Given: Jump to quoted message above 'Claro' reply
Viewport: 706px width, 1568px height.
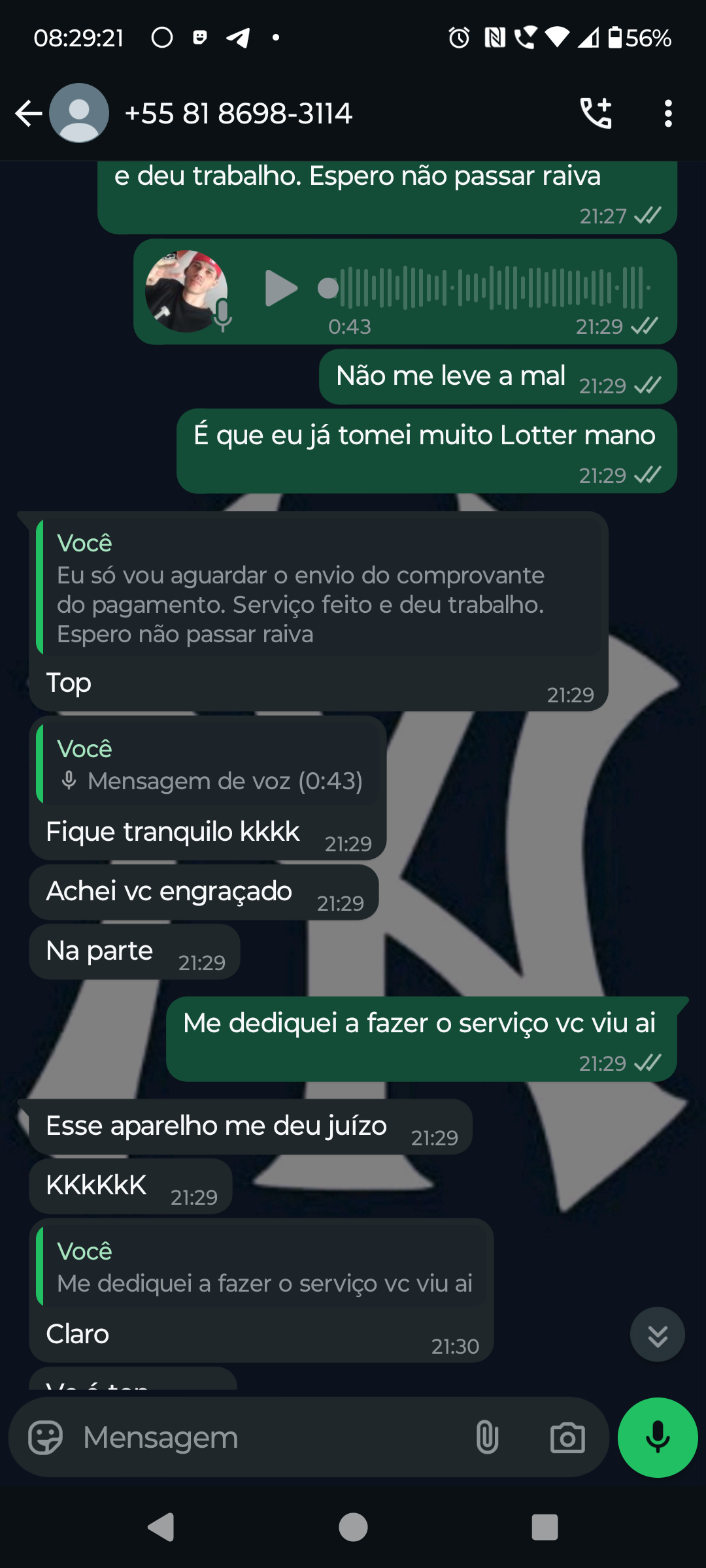Looking at the screenshot, I should click(x=261, y=1267).
